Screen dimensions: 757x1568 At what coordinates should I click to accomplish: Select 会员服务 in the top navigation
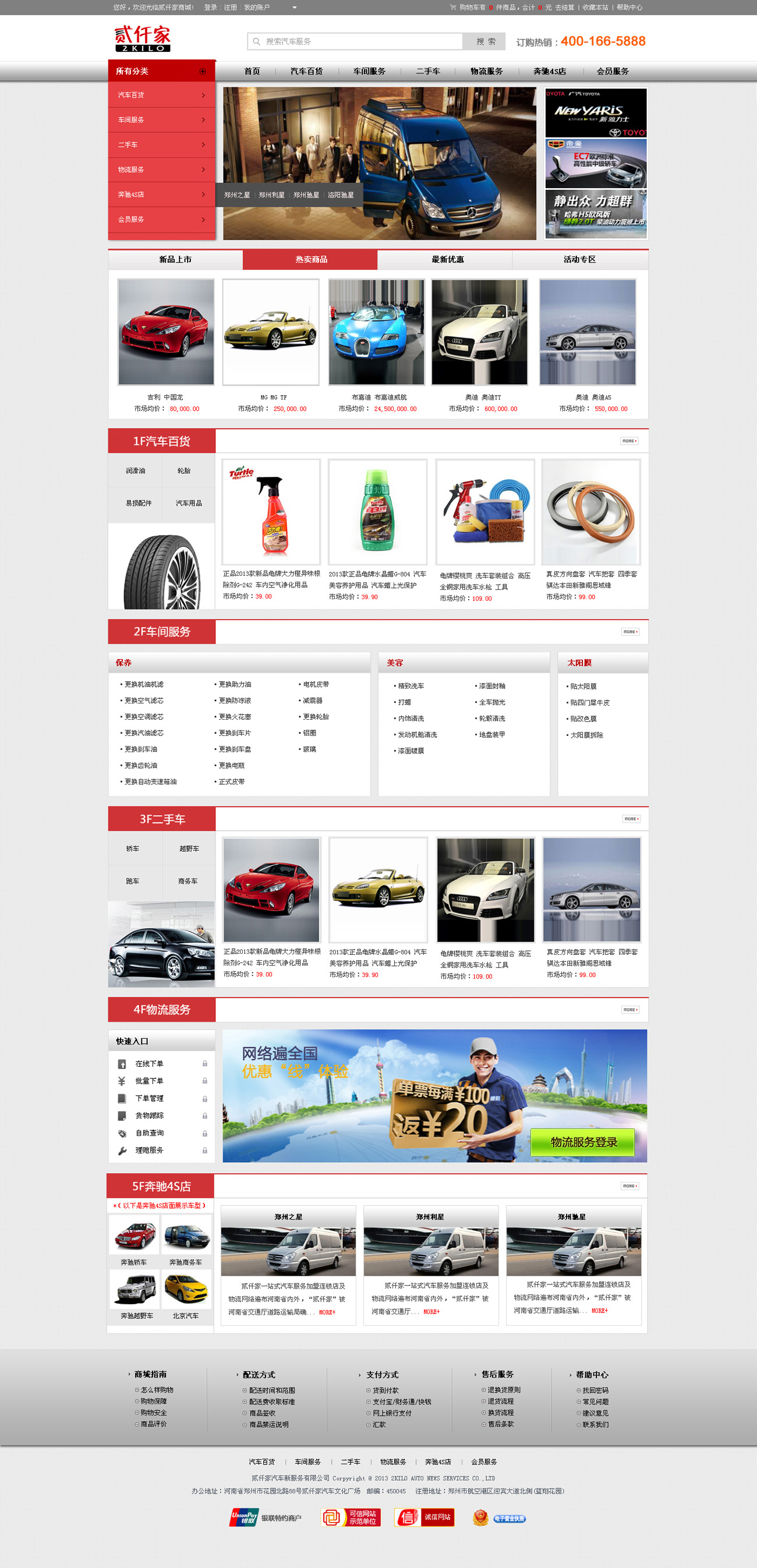(612, 71)
